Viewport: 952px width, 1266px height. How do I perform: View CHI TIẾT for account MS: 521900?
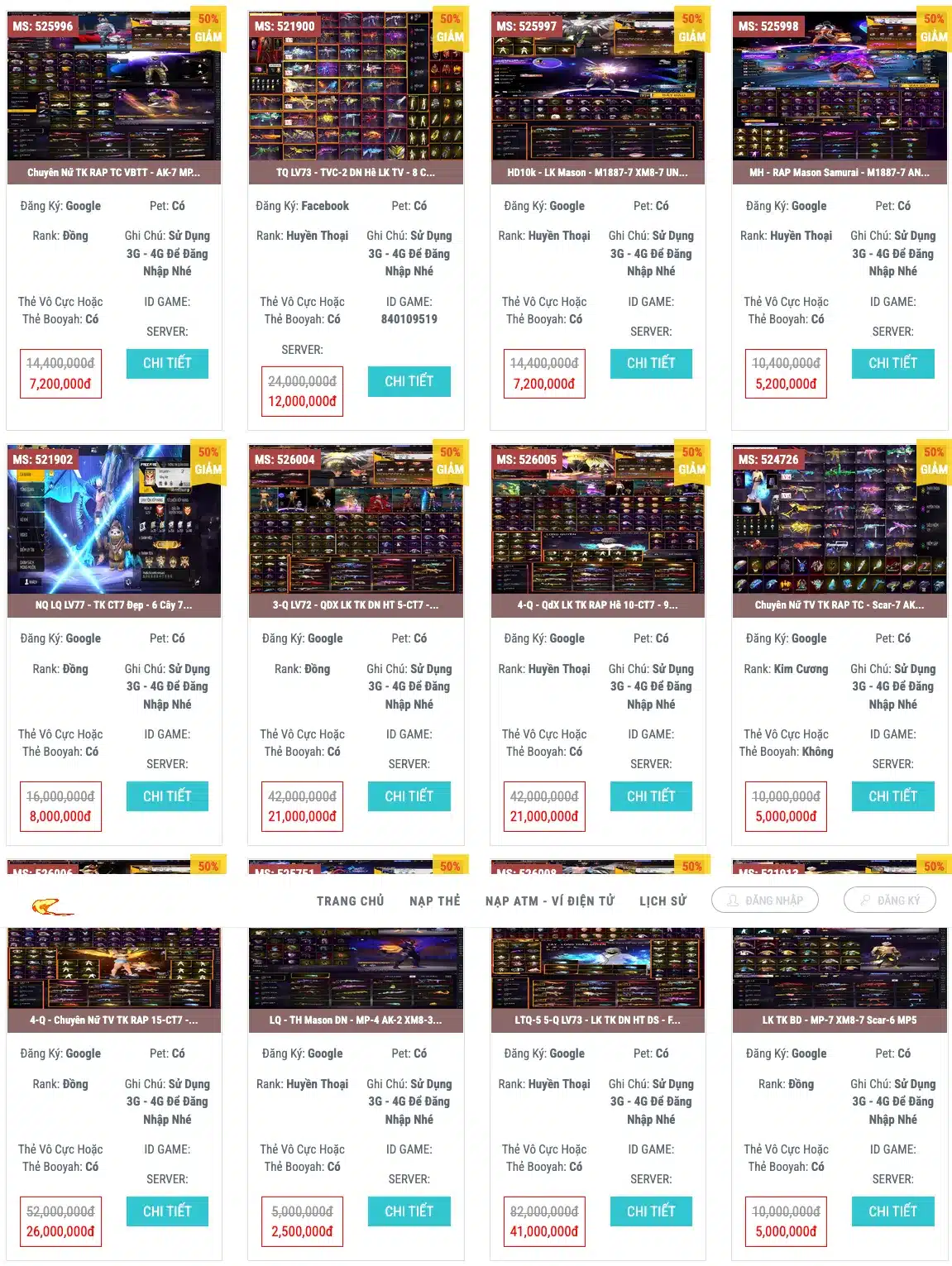[x=409, y=381]
